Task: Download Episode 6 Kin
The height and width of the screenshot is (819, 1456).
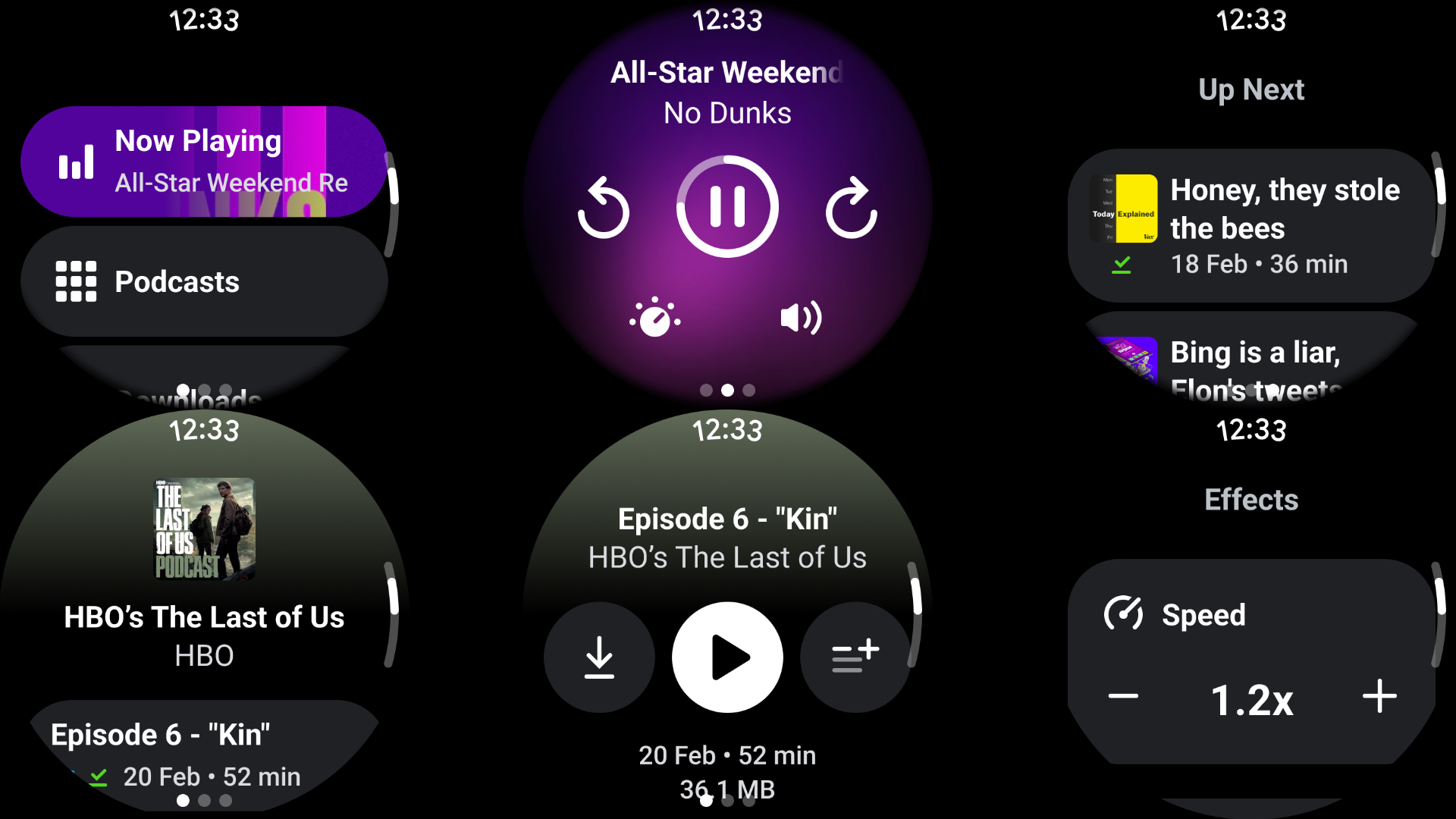Action: click(x=599, y=657)
